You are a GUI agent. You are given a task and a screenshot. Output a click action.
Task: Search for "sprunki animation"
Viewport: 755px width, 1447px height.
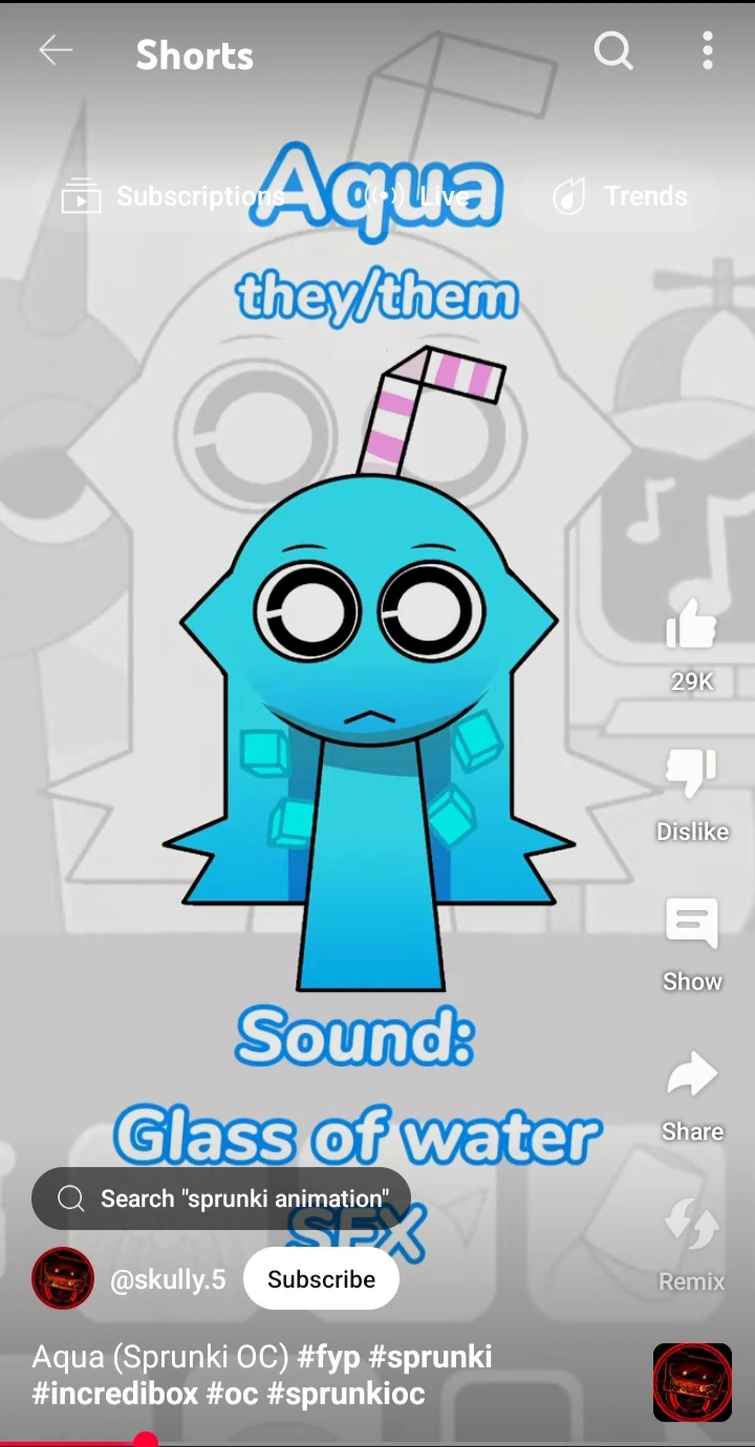(x=221, y=1198)
